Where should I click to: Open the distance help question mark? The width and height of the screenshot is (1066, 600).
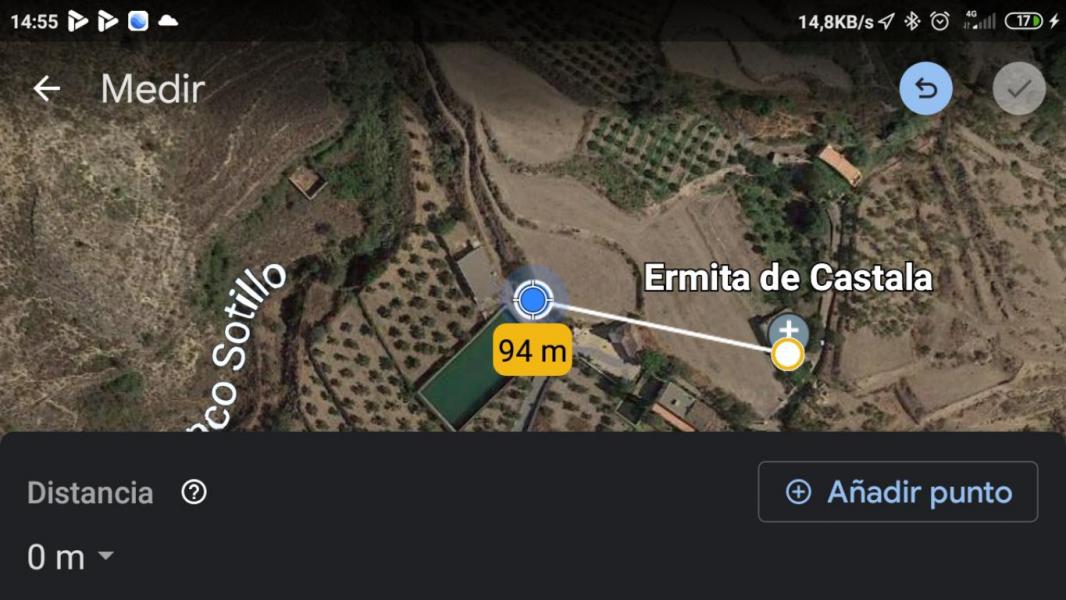point(194,492)
